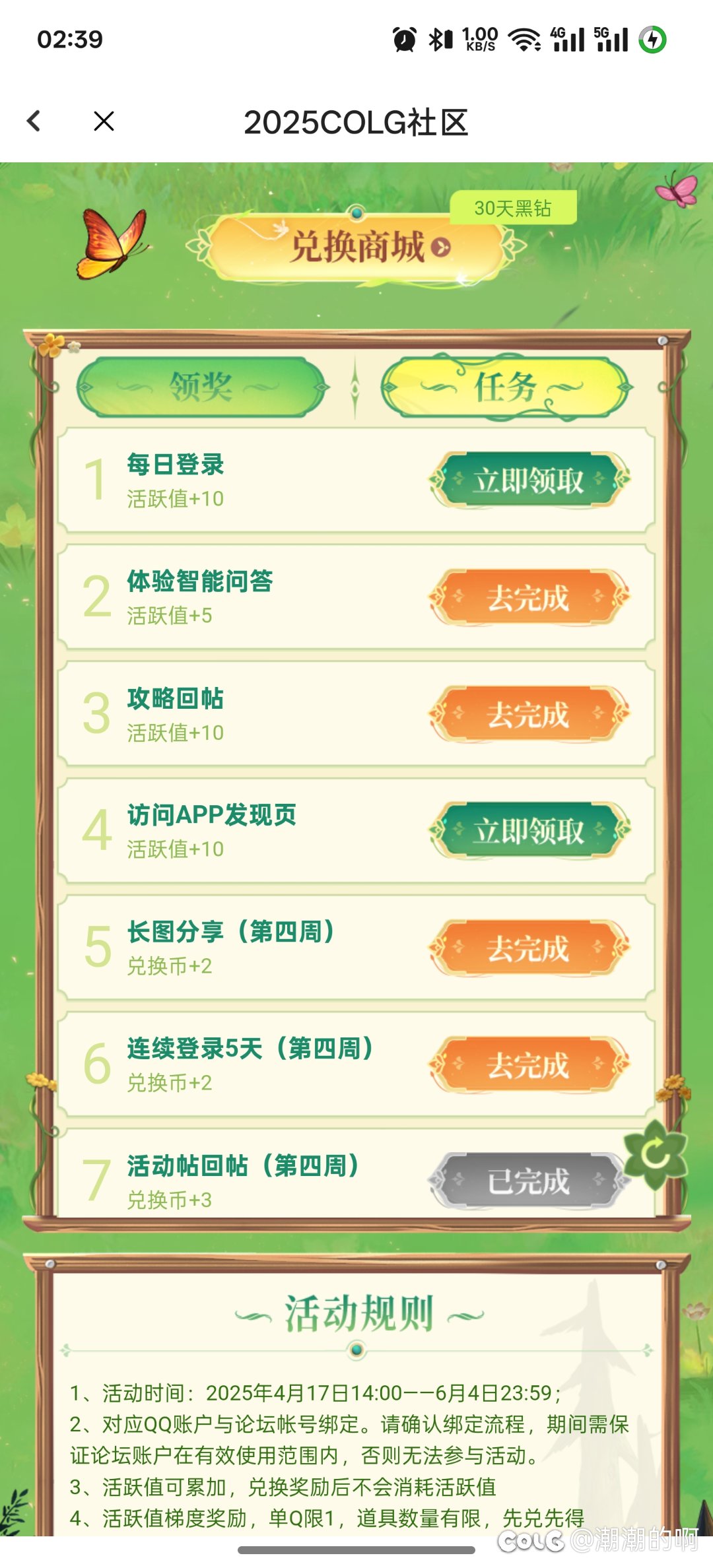Claim reward for 访问APP发现页

[x=529, y=831]
